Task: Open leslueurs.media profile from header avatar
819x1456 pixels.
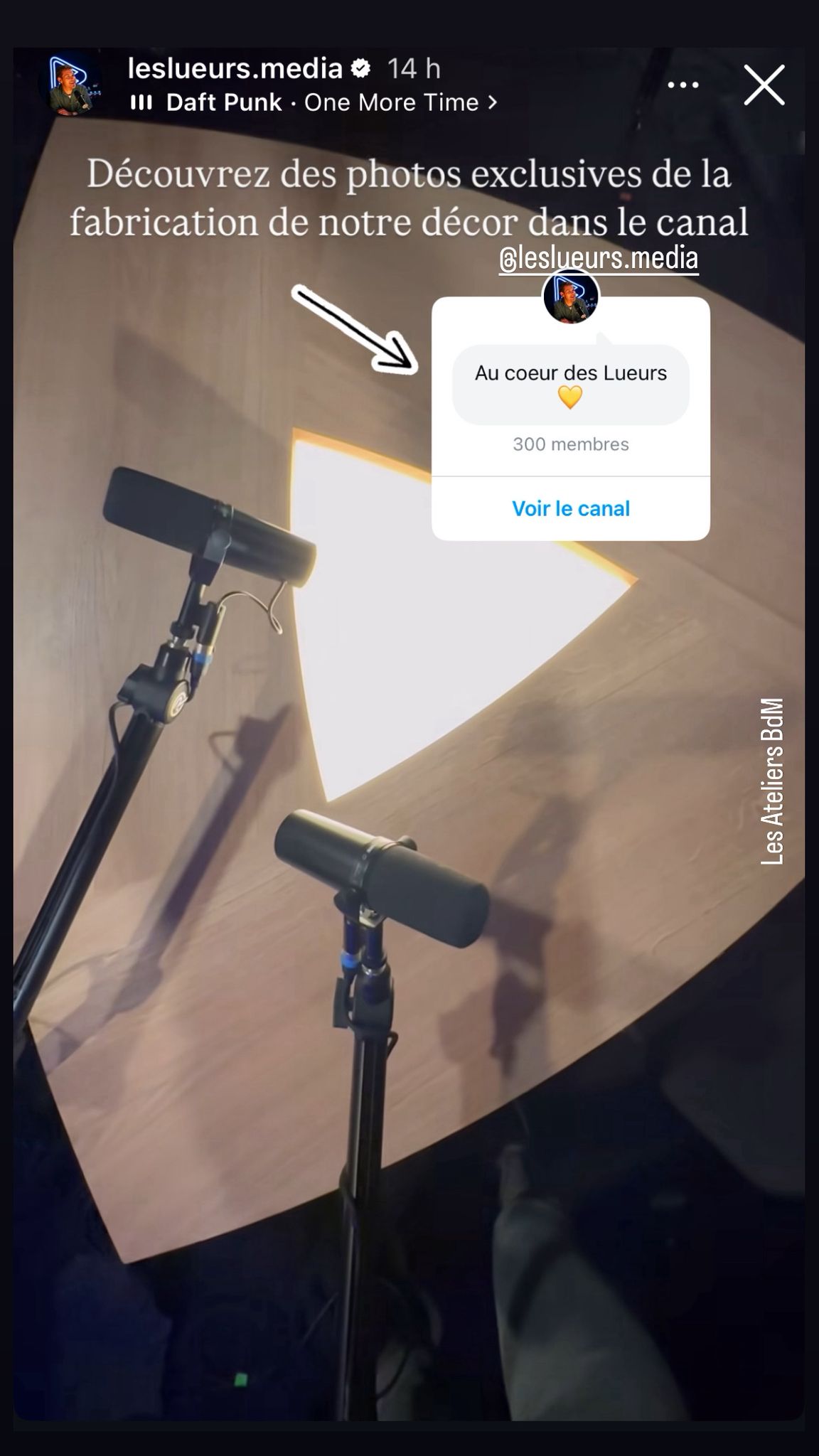Action: pyautogui.click(x=70, y=85)
